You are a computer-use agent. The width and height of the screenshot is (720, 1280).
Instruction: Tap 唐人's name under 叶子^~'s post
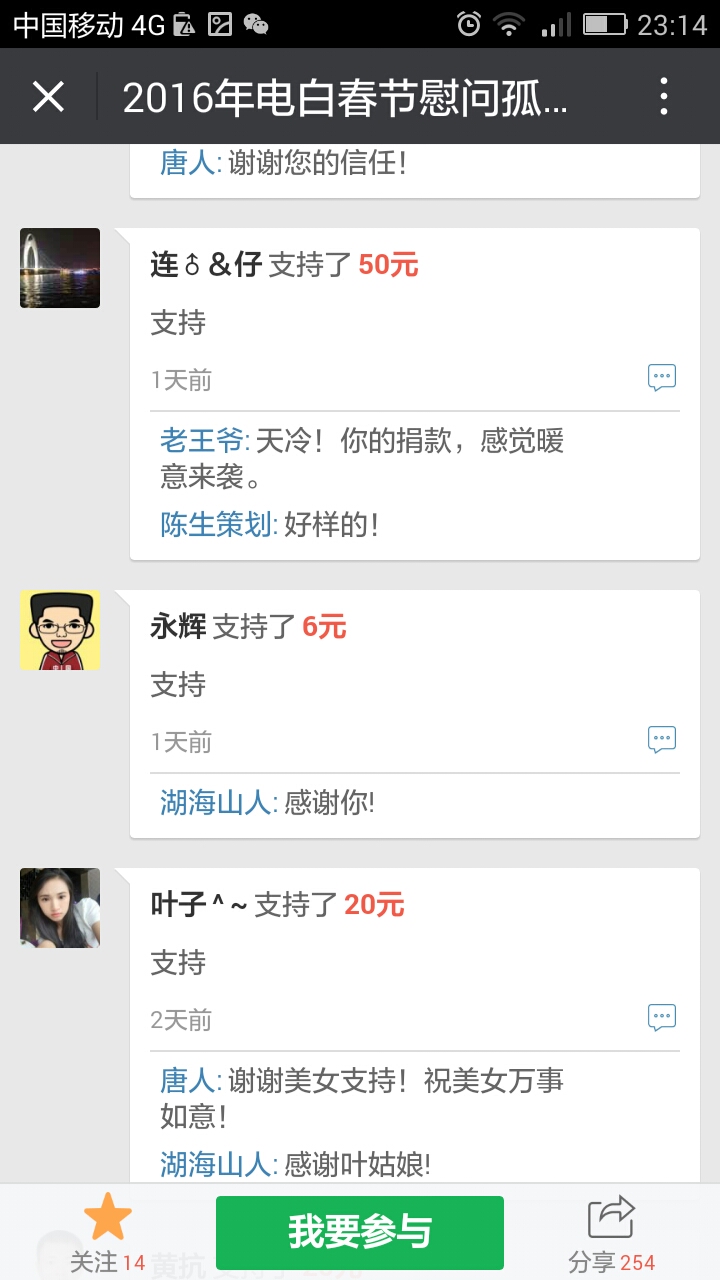click(x=188, y=1080)
